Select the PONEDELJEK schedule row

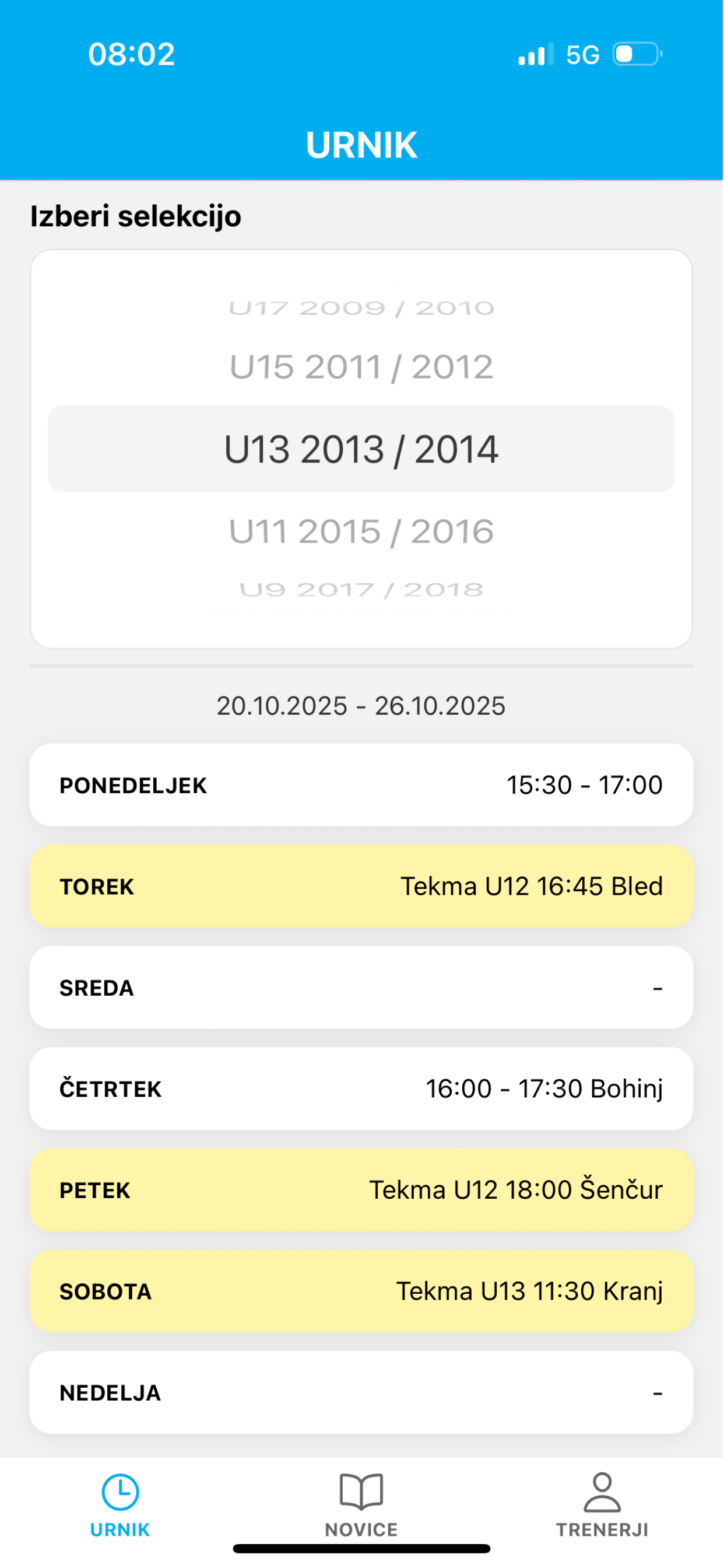[x=361, y=785]
